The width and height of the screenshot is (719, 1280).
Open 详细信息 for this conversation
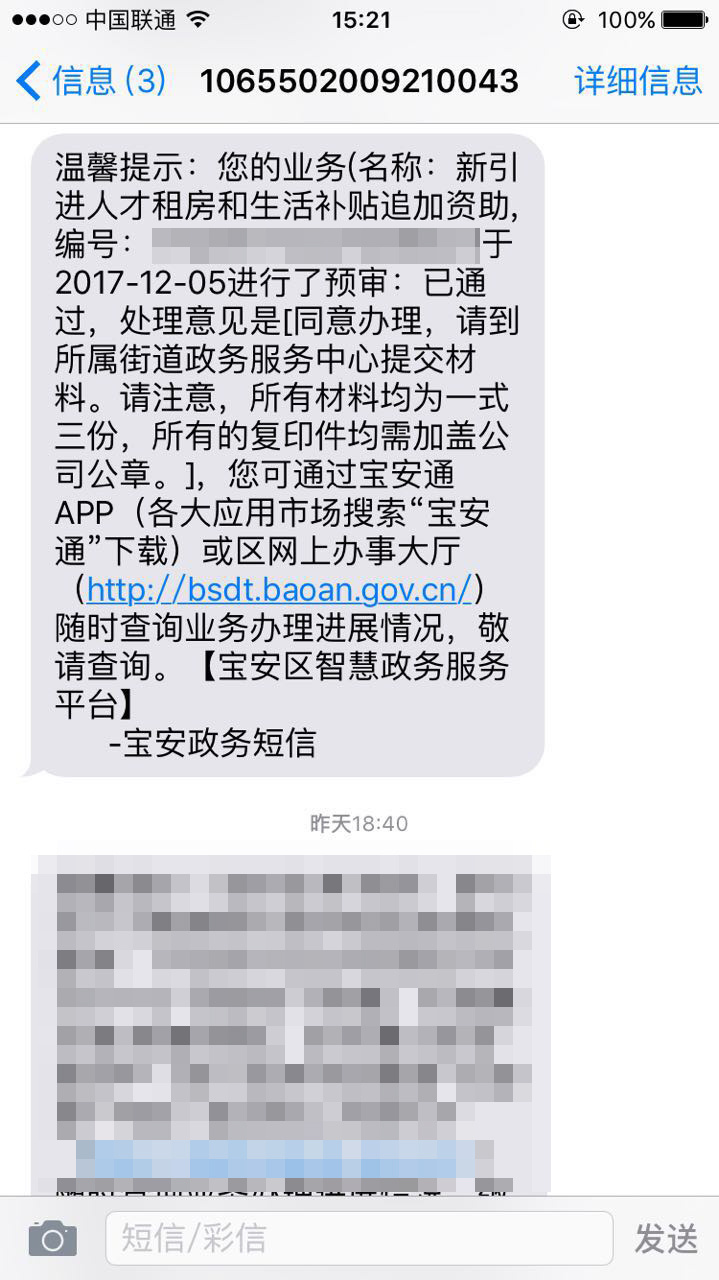(x=638, y=81)
